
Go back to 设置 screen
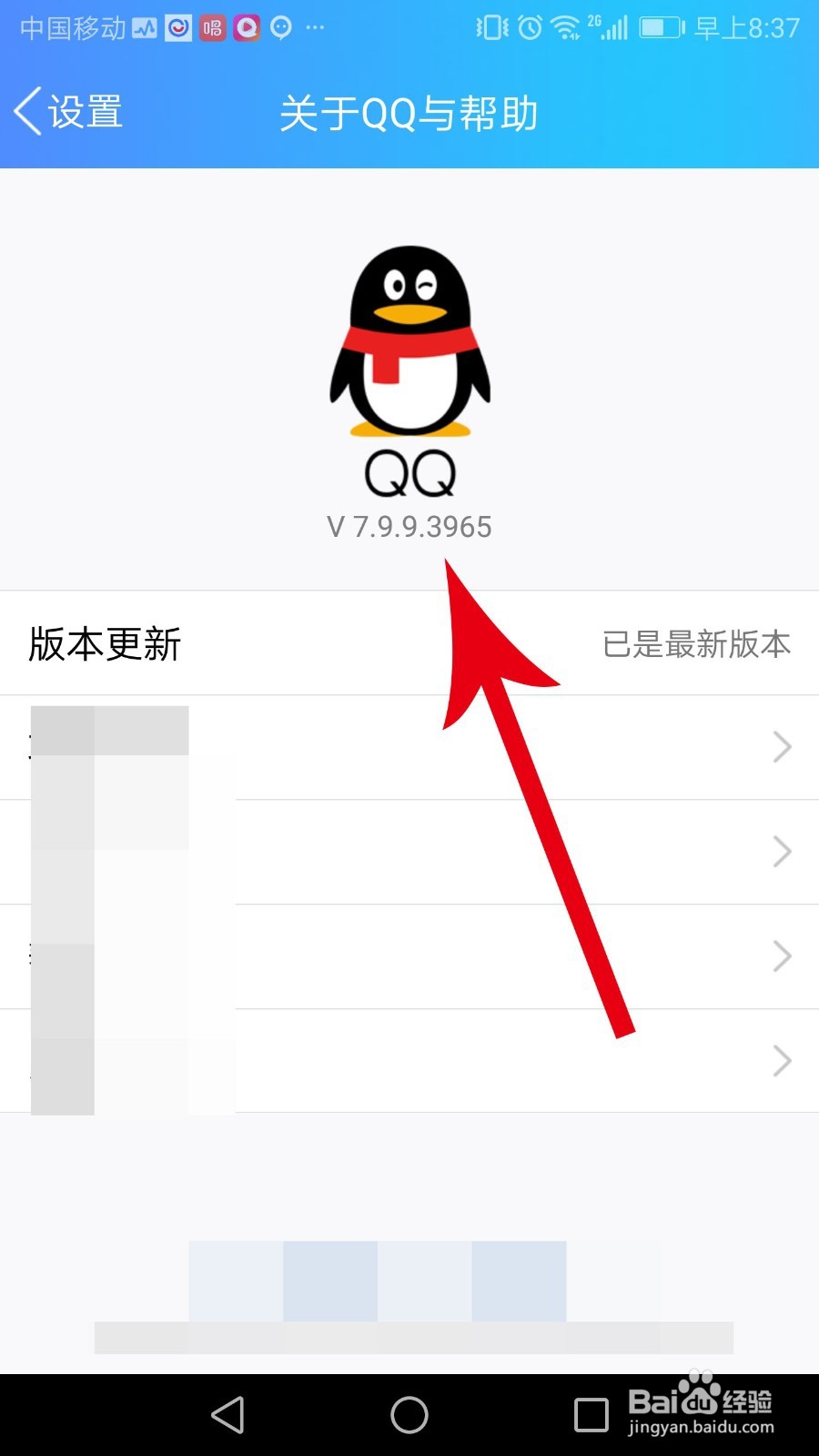click(x=68, y=111)
